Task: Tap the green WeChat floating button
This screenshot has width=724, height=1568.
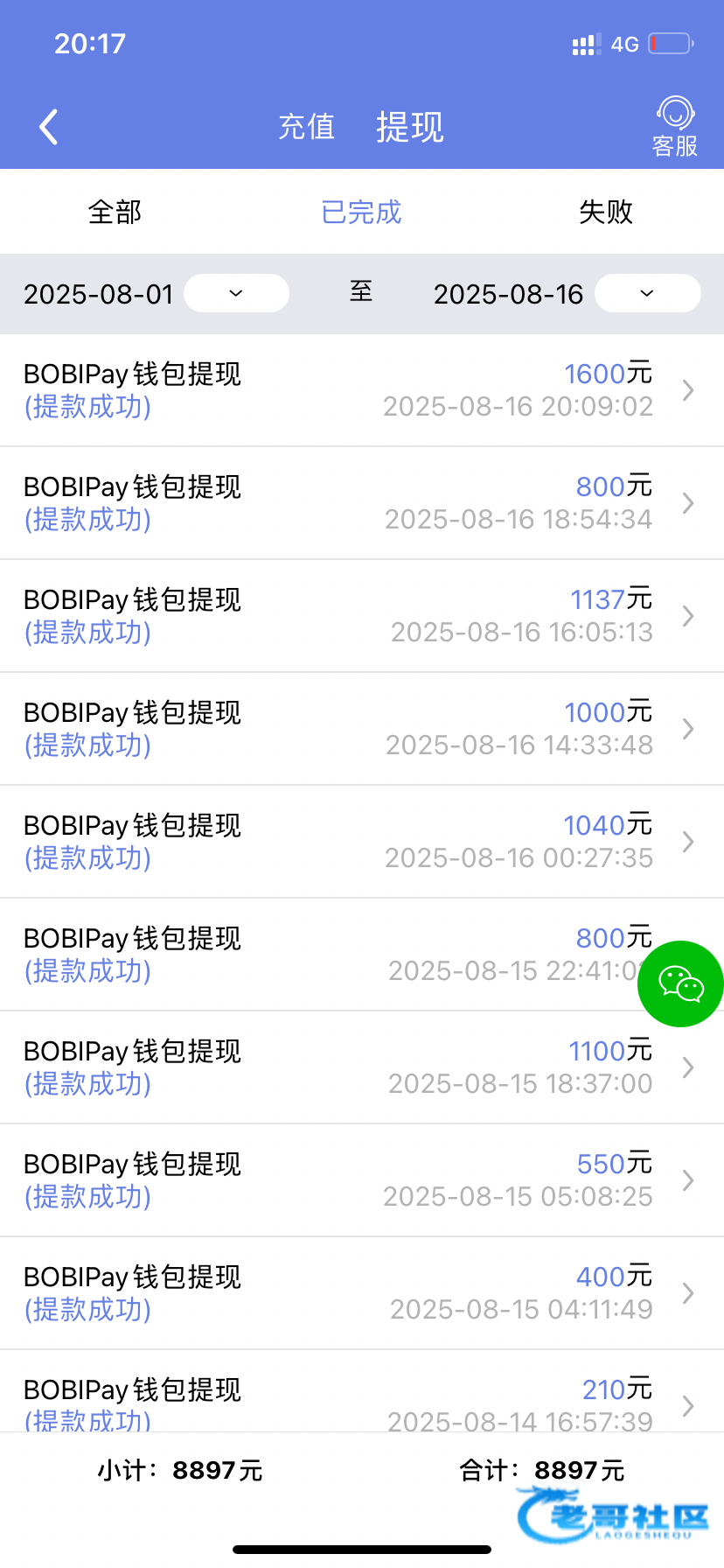Action: click(680, 983)
